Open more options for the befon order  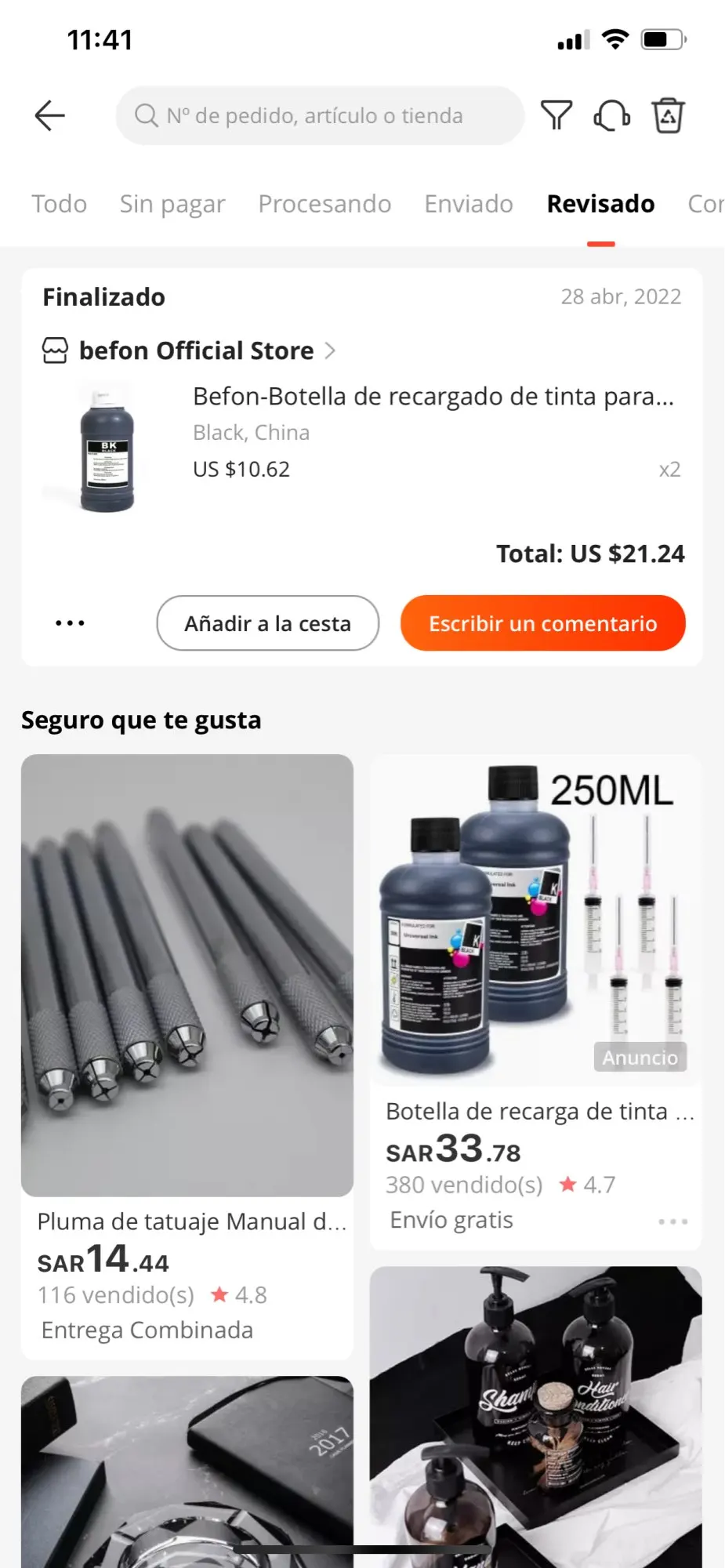pos(70,623)
